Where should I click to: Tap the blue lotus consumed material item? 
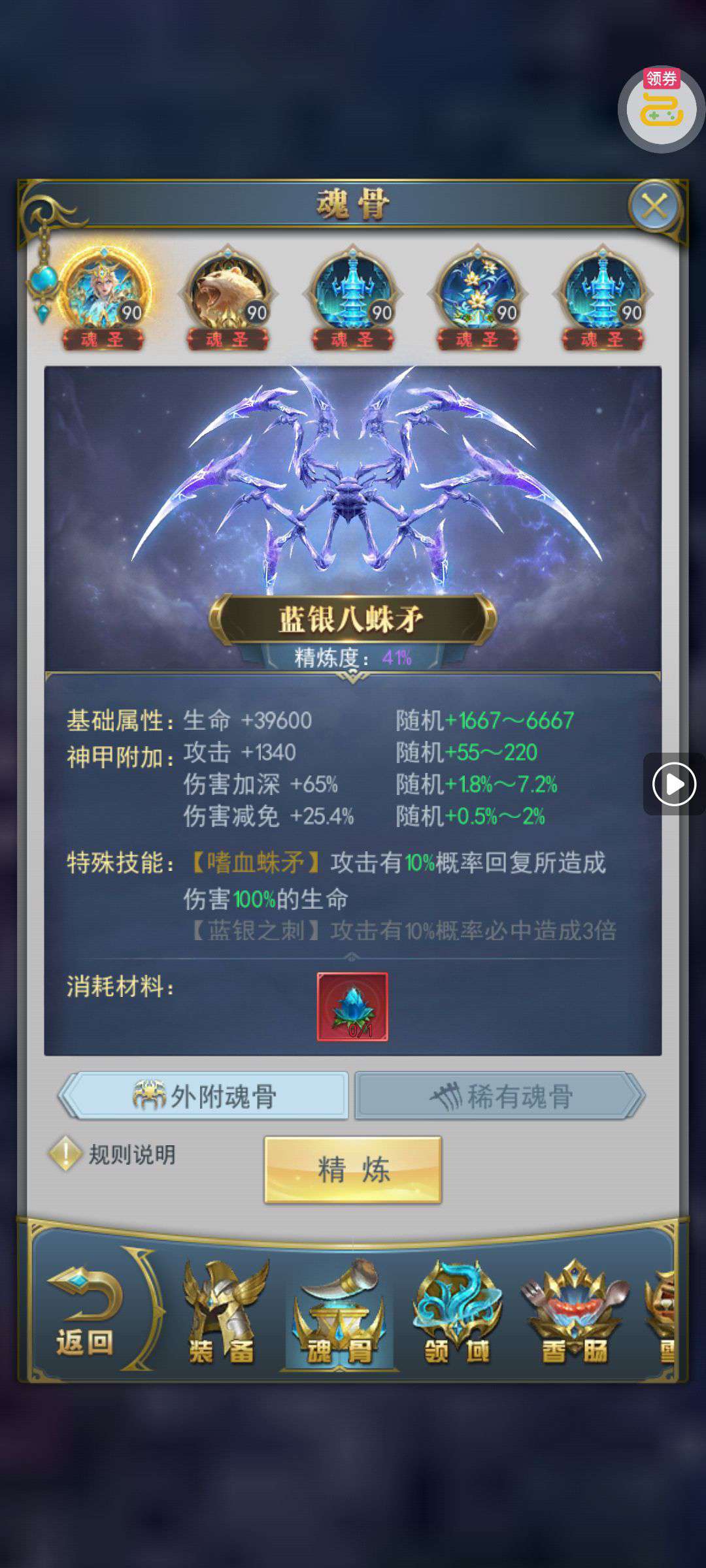pos(352,1006)
